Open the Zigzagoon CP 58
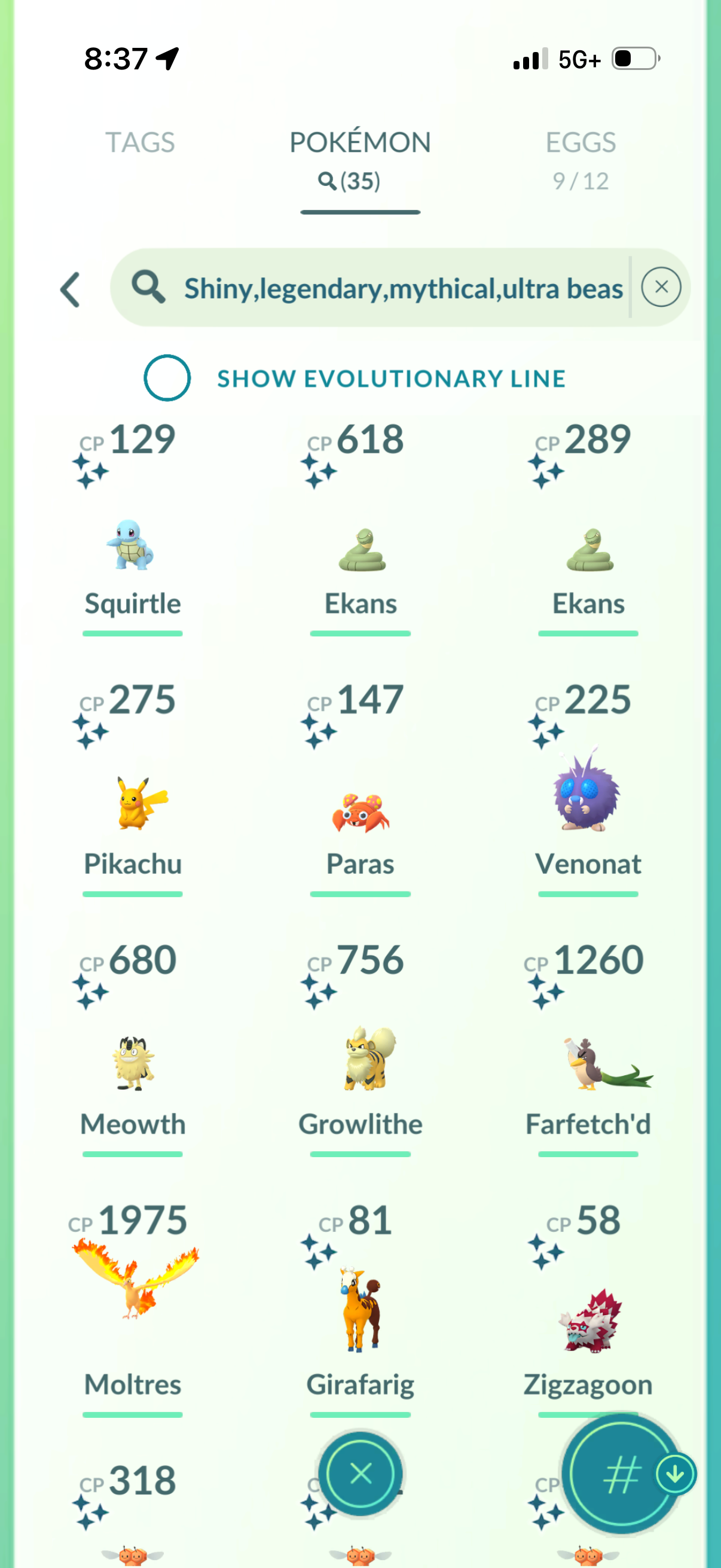The height and width of the screenshot is (1568, 721). click(588, 1321)
